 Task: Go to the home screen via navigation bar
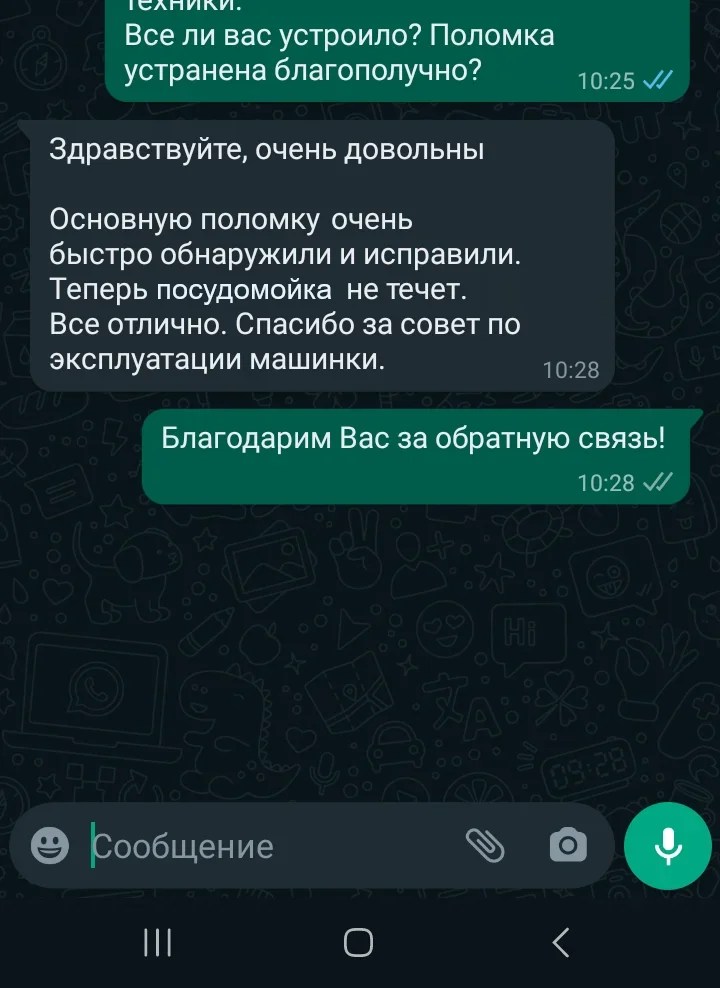pyautogui.click(x=358, y=942)
